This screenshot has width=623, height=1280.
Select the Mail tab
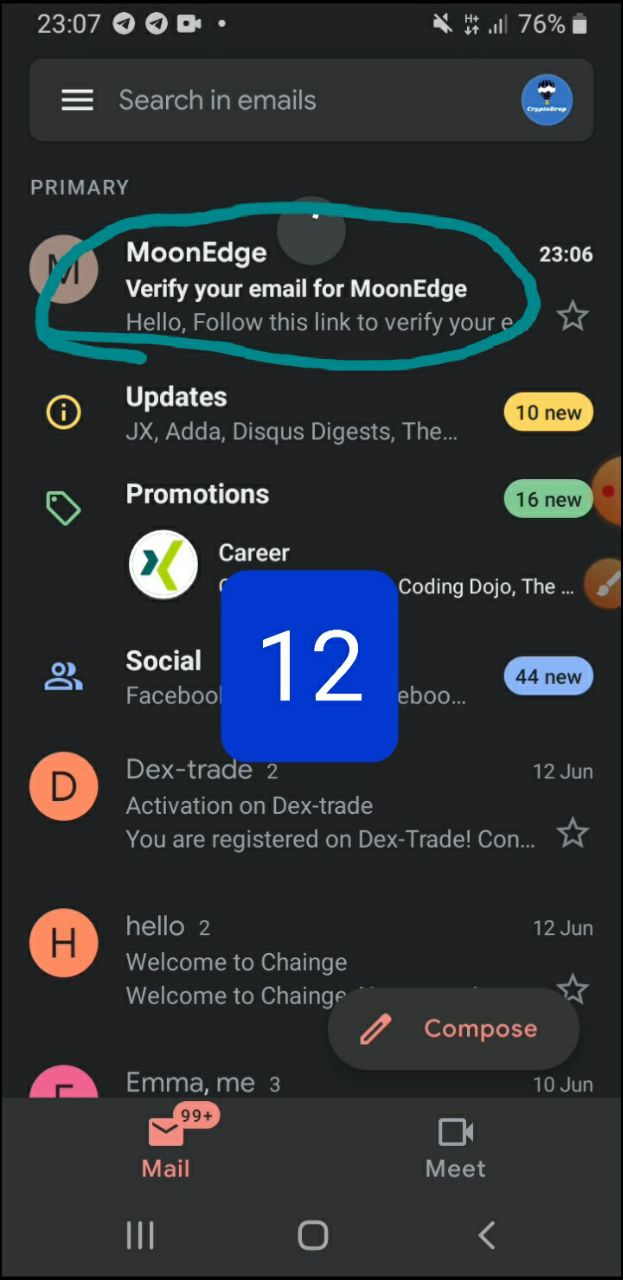165,1147
